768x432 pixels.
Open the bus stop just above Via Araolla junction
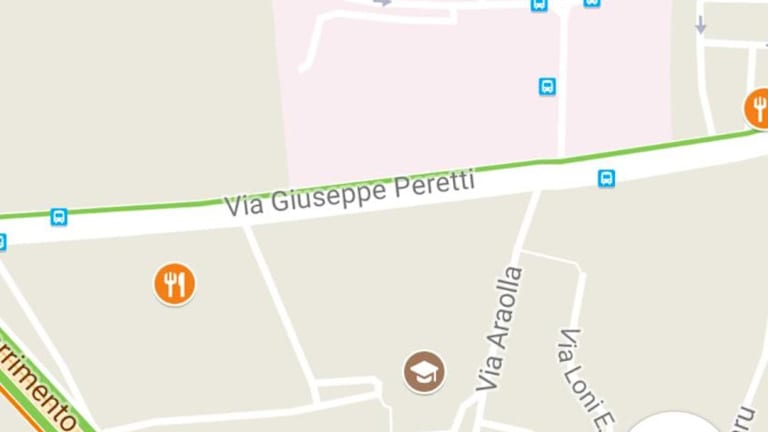[606, 179]
